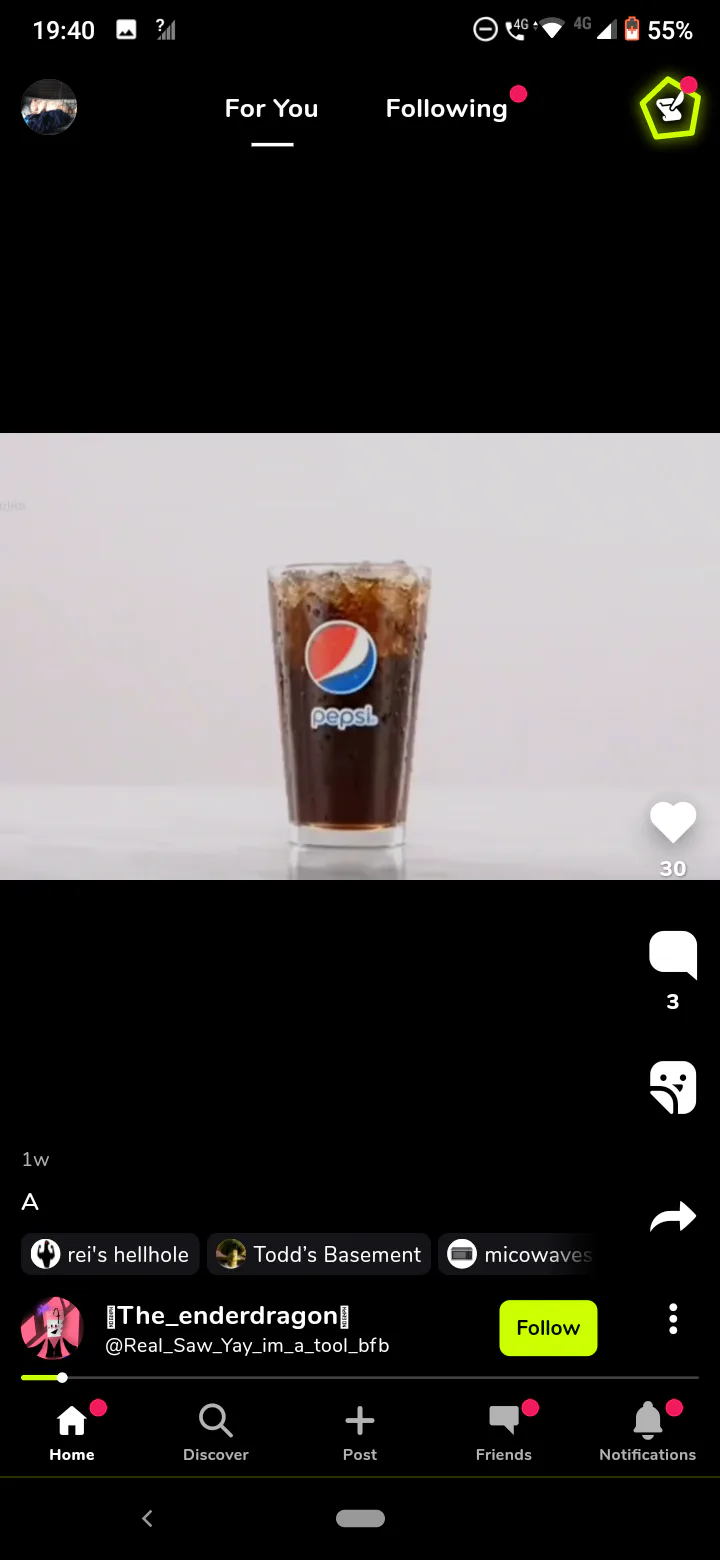
Task: Open The_enderdragon's profile picture
Action: (52, 1328)
